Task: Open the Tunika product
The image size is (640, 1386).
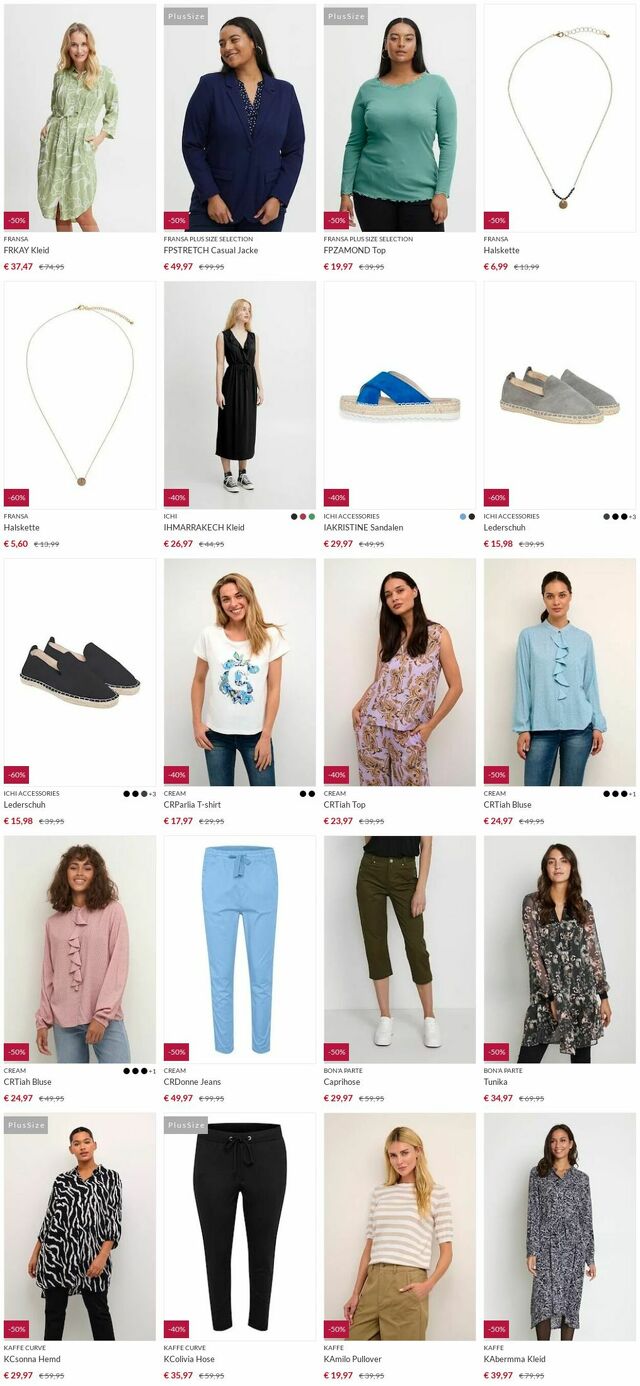Action: [560, 949]
